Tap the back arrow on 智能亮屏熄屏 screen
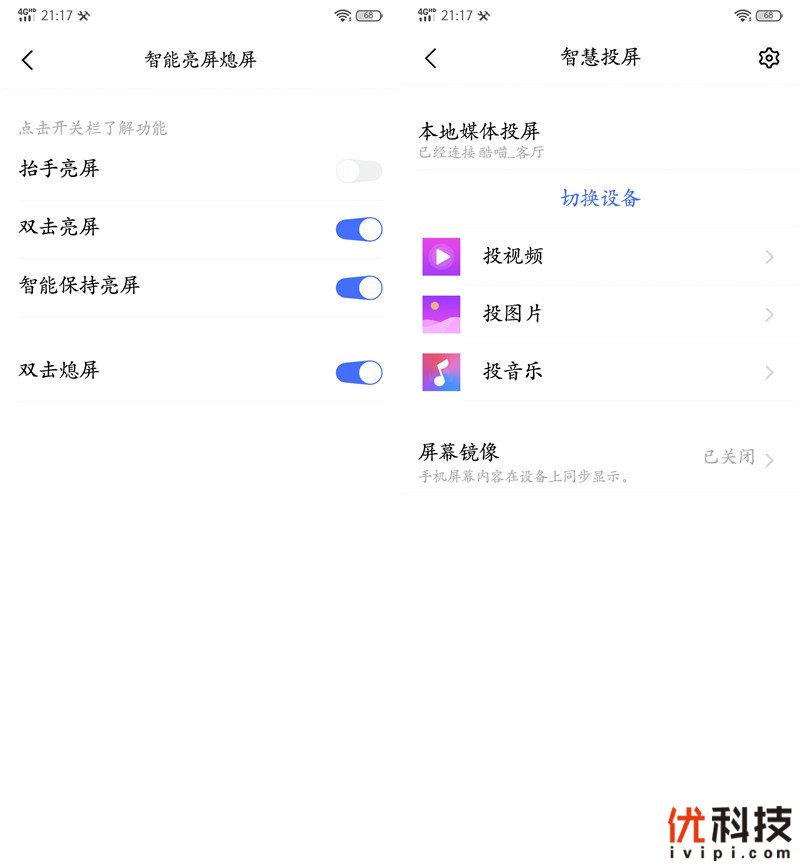This screenshot has height=866, width=800. point(28,60)
